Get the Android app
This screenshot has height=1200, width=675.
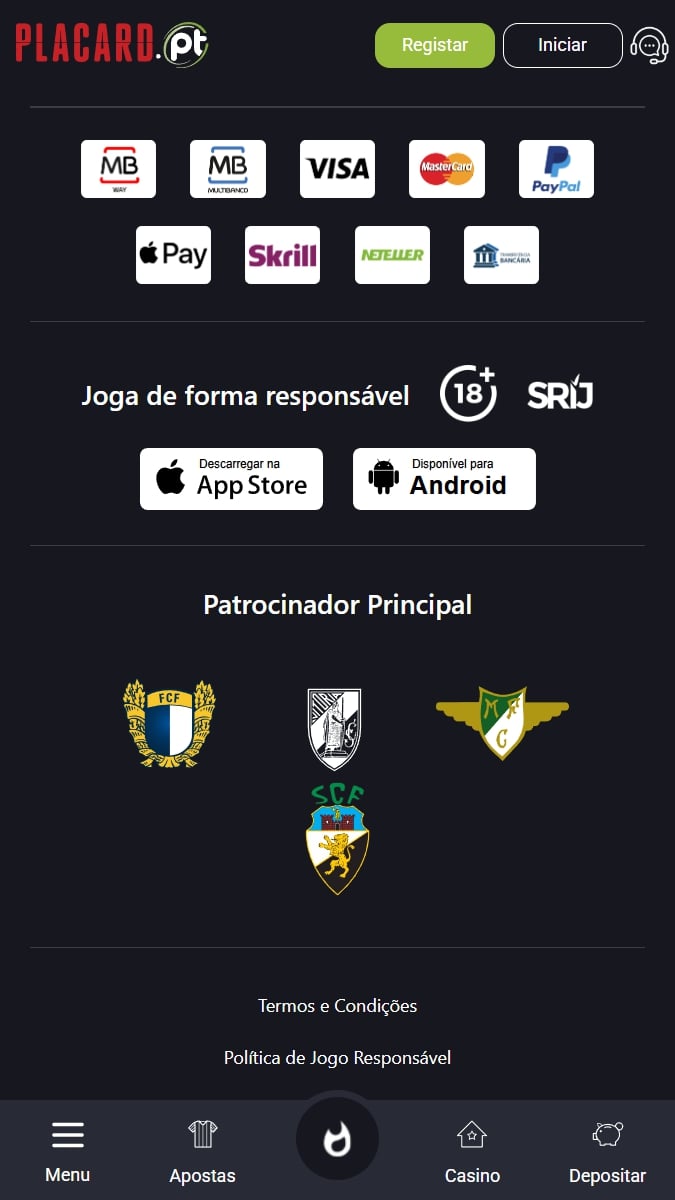point(444,479)
